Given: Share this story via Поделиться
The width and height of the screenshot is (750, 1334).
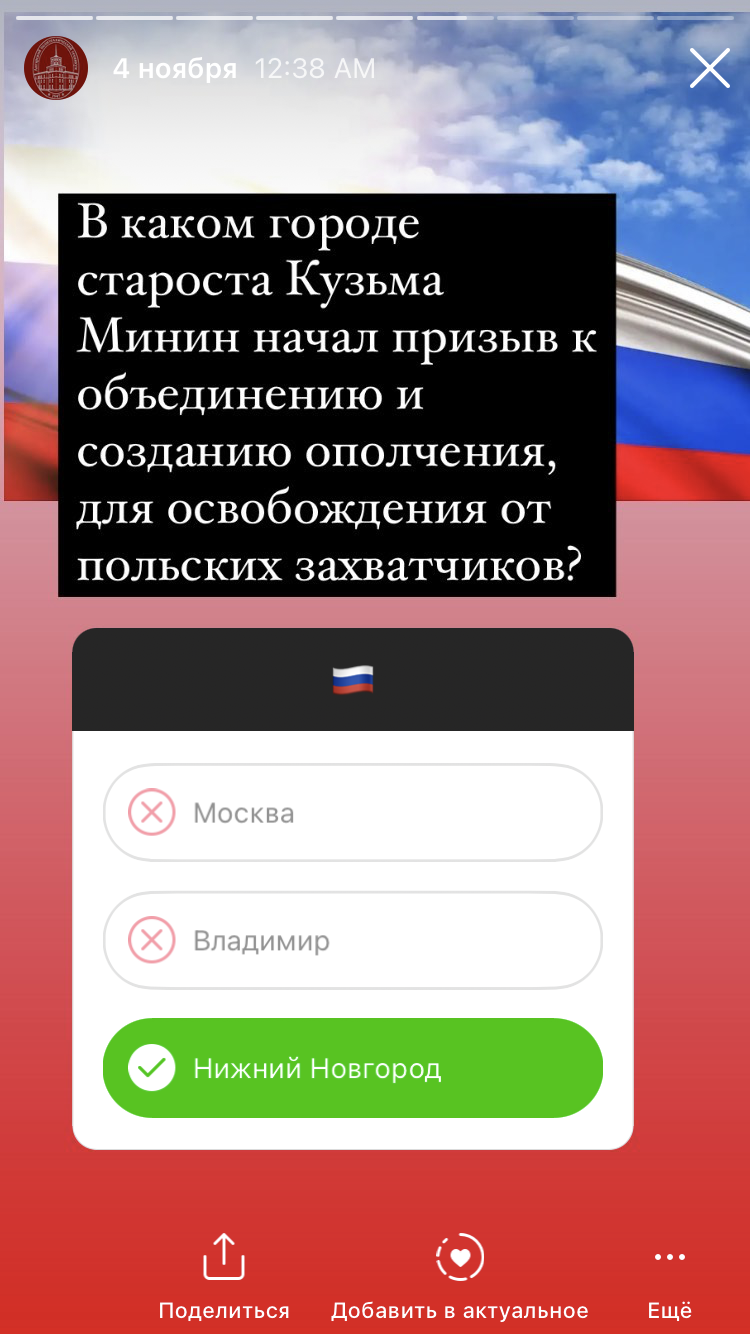Looking at the screenshot, I should tap(224, 1276).
